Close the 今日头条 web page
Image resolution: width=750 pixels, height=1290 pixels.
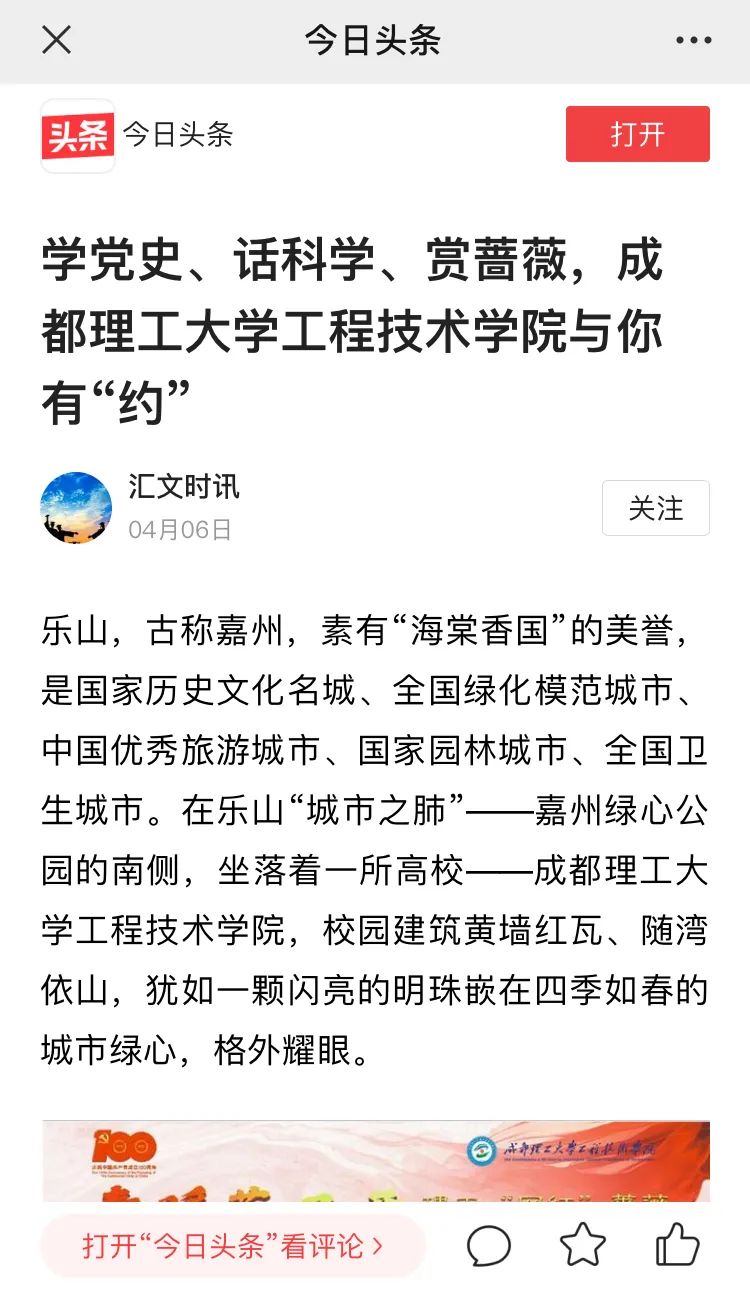56,41
